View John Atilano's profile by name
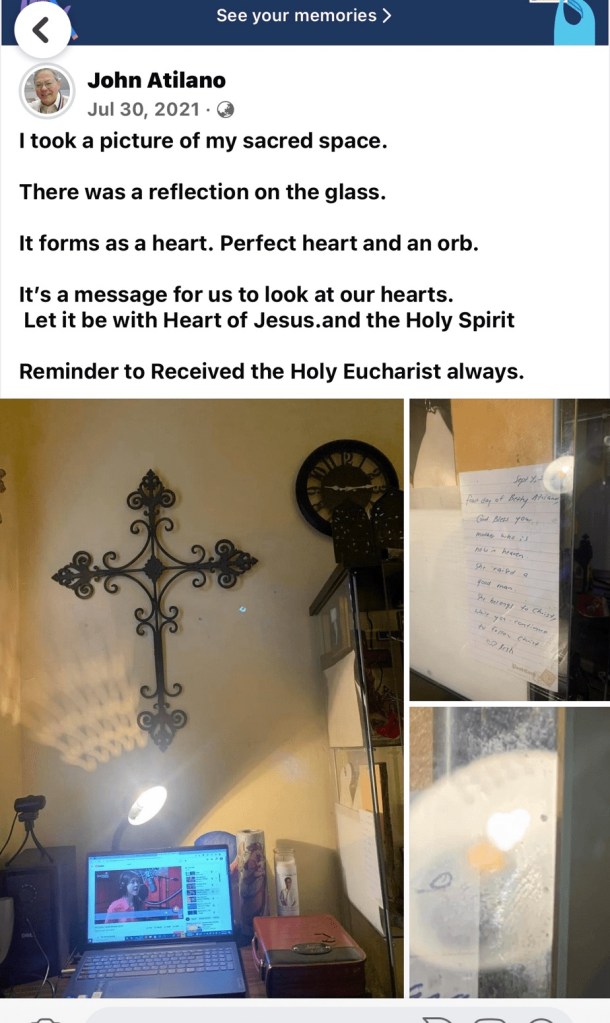The height and width of the screenshot is (1023, 610). point(156,80)
